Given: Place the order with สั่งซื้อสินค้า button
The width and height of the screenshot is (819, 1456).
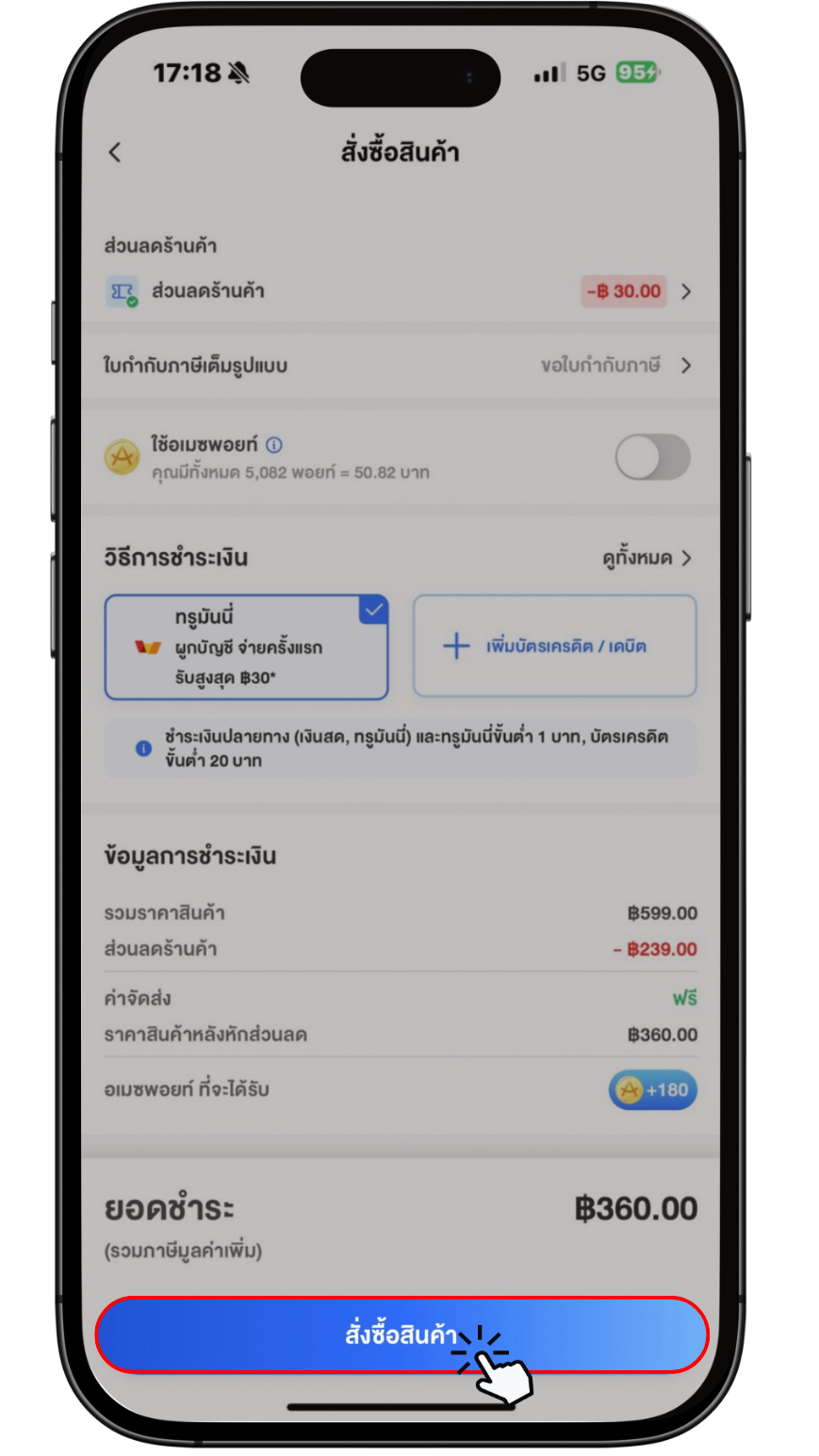Looking at the screenshot, I should tap(401, 1334).
